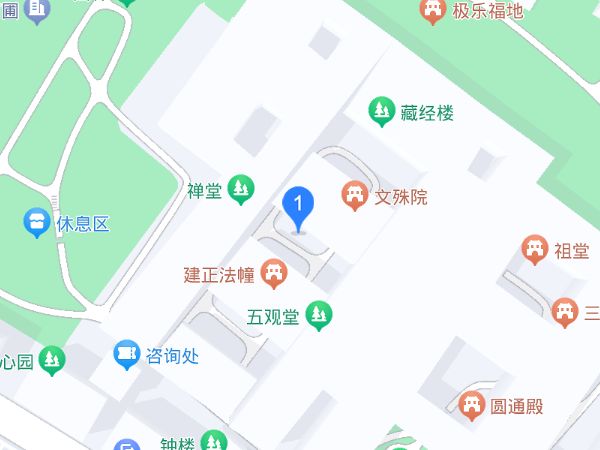The width and height of the screenshot is (600, 450).
Task: Open the 咨询处 information desk marker
Action: tap(126, 354)
